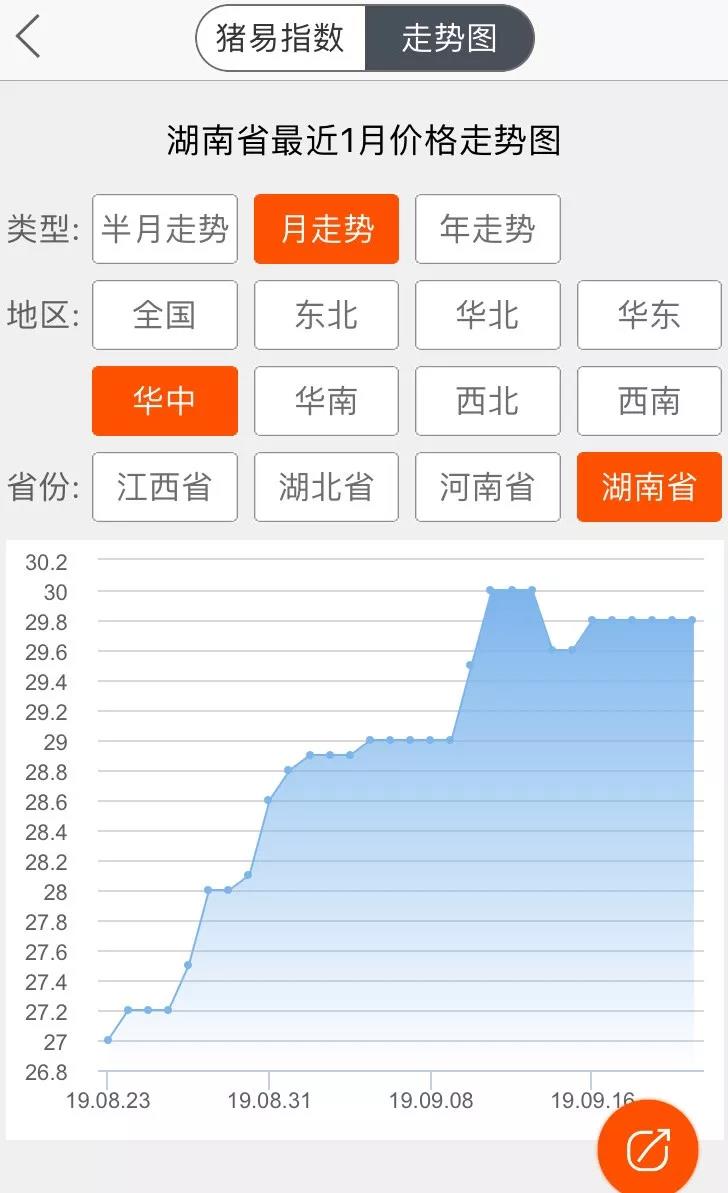Tap the orange floating share button
Image resolution: width=728 pixels, height=1193 pixels.
(647, 1148)
